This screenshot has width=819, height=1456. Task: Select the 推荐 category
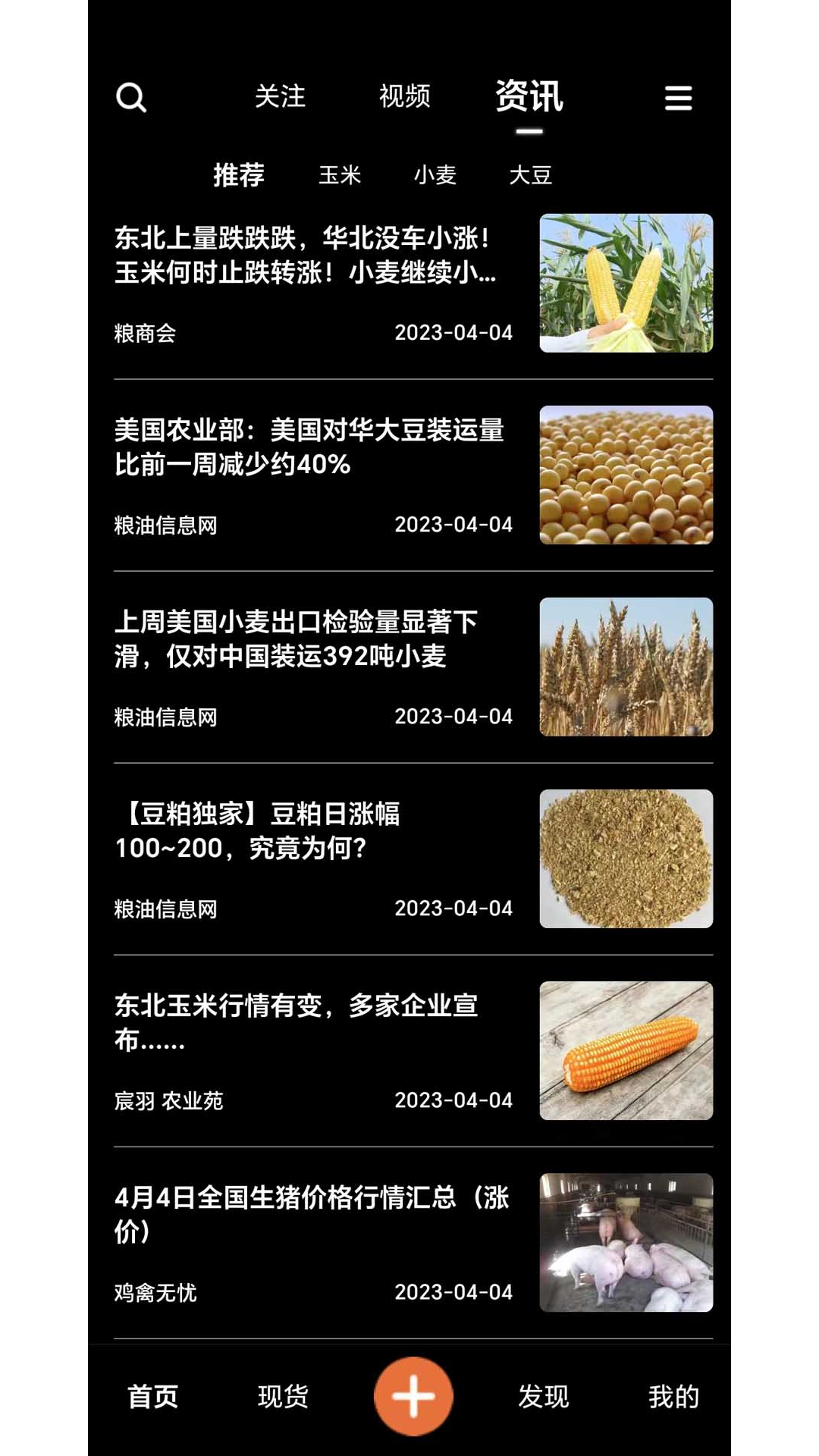point(239,175)
